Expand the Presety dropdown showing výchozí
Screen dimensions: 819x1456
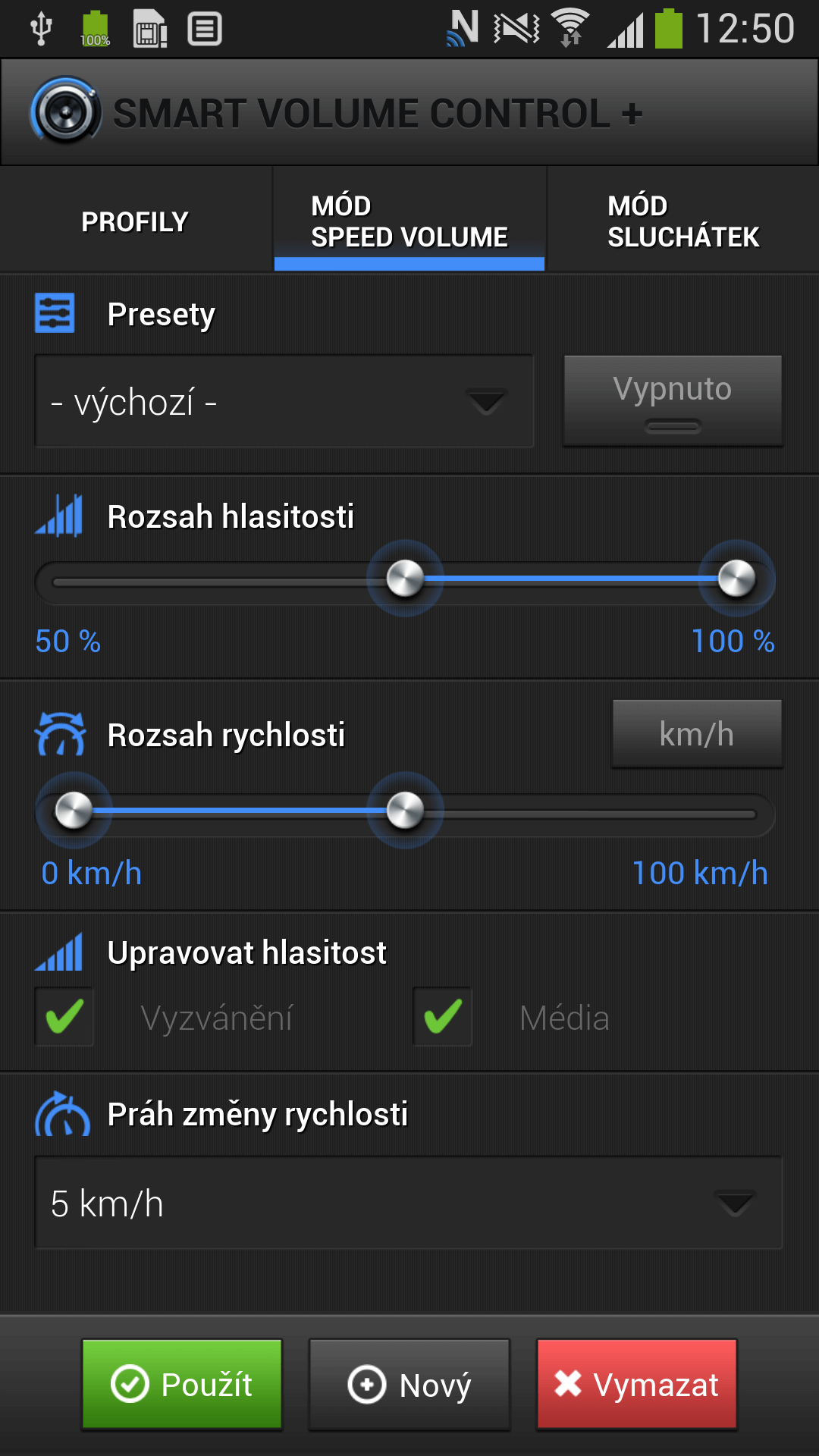click(284, 402)
